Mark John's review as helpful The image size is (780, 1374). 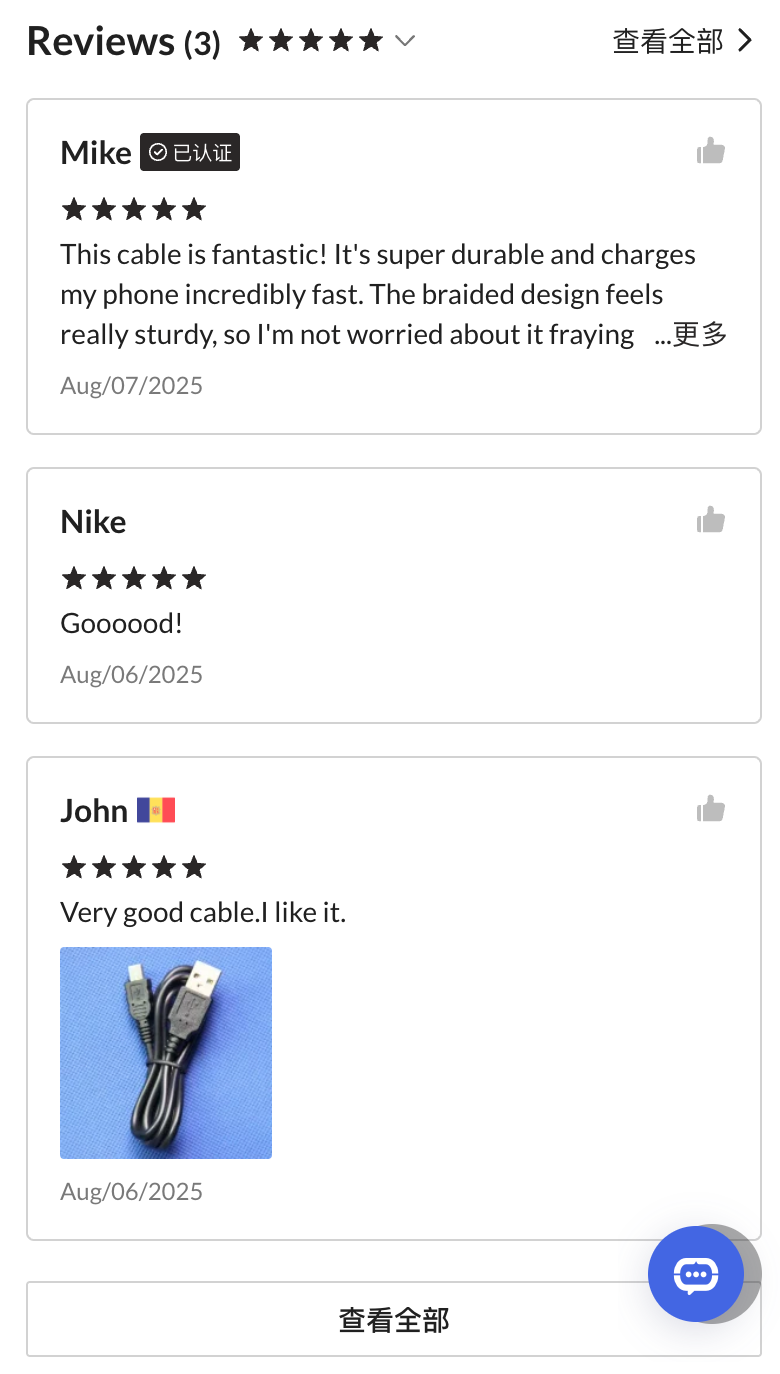coord(710,809)
